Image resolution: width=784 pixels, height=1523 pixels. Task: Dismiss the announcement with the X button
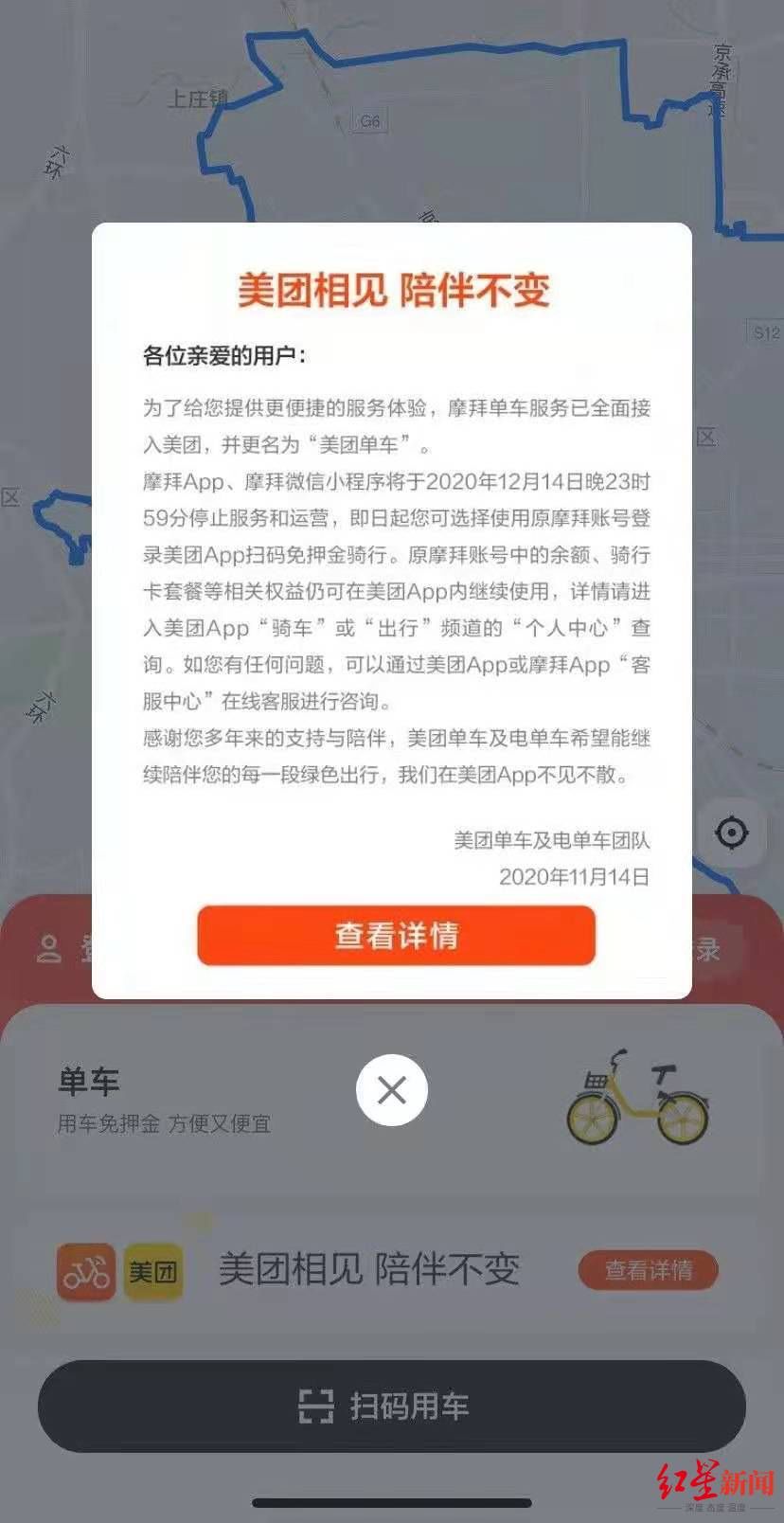(392, 1090)
